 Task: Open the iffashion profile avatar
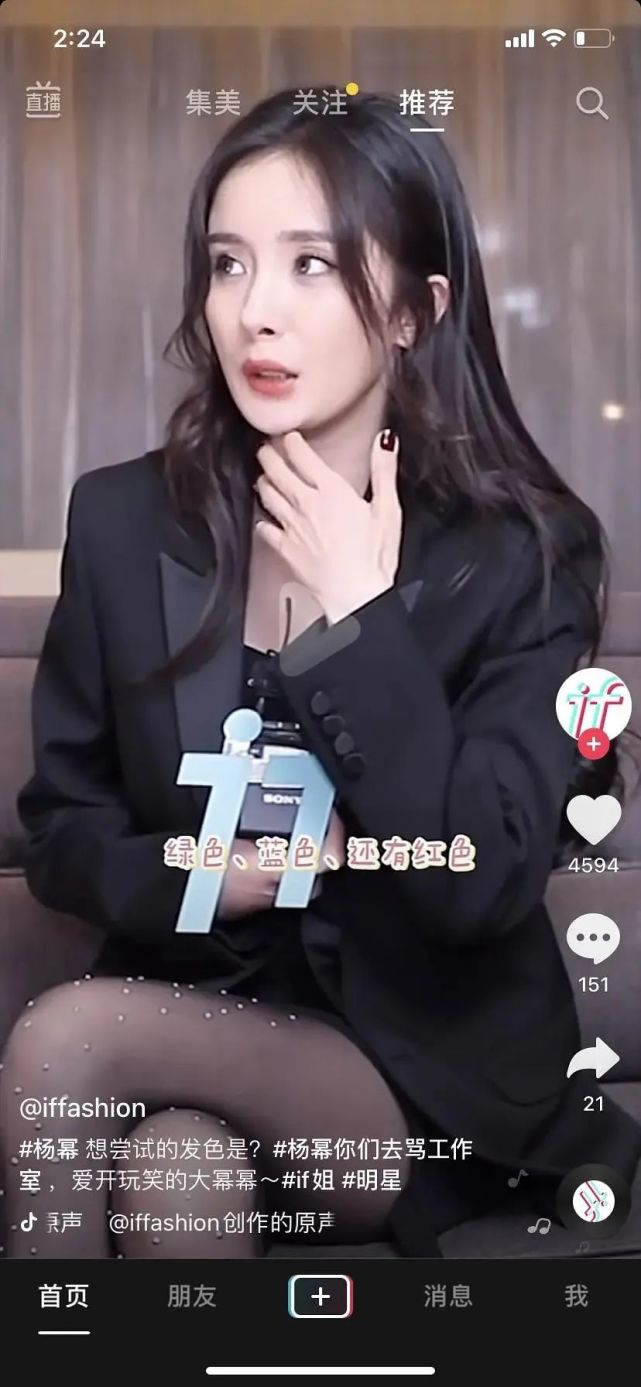(593, 705)
